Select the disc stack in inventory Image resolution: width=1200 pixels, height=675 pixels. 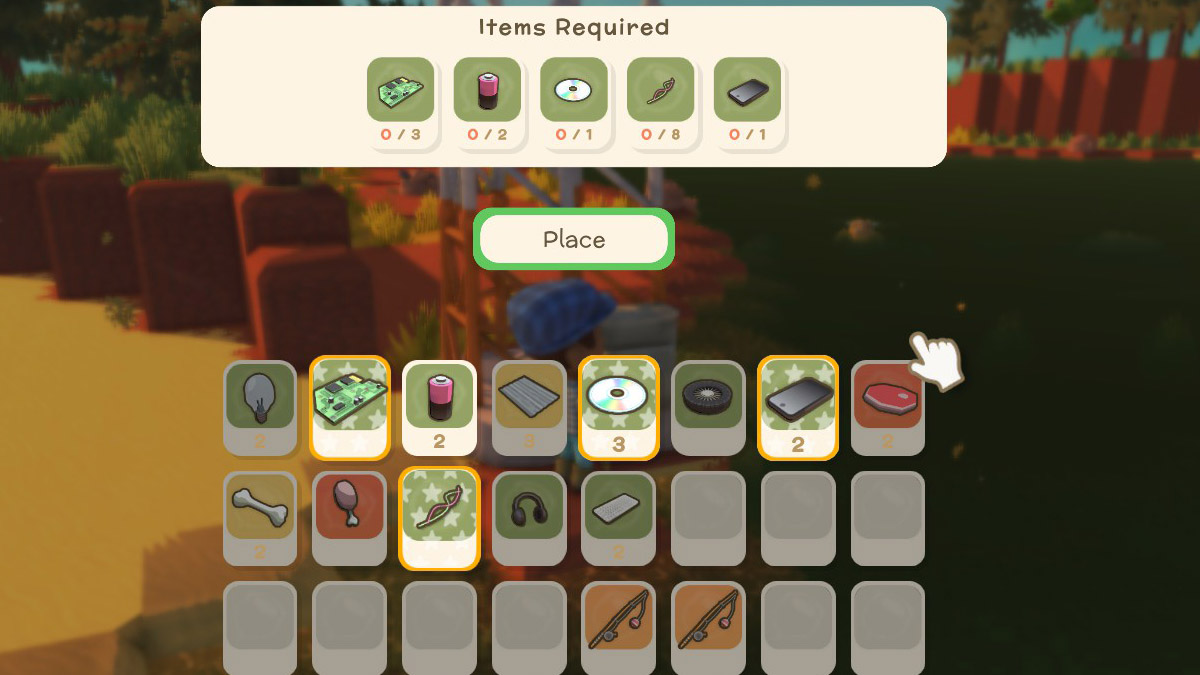pos(618,407)
